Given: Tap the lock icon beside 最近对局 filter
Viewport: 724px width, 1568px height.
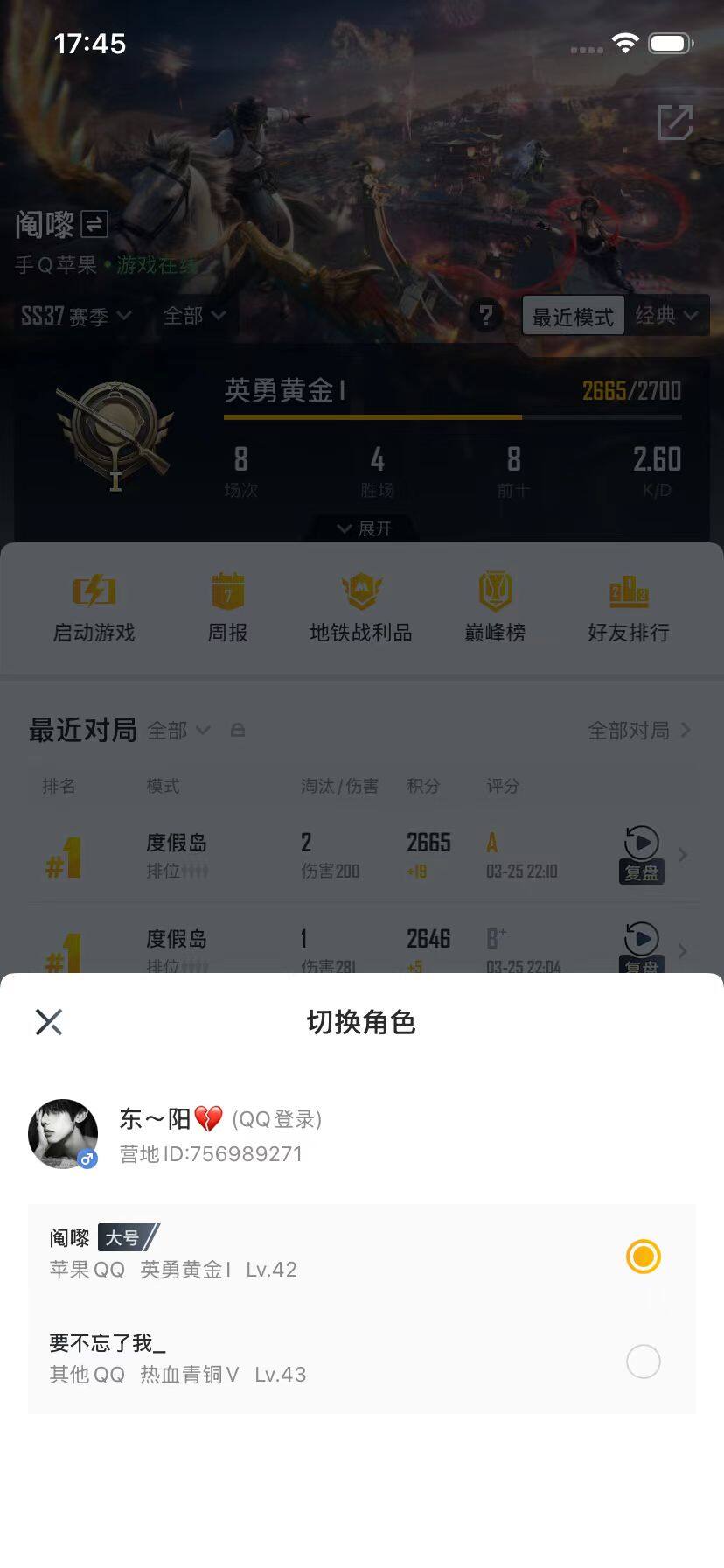Looking at the screenshot, I should [x=238, y=730].
